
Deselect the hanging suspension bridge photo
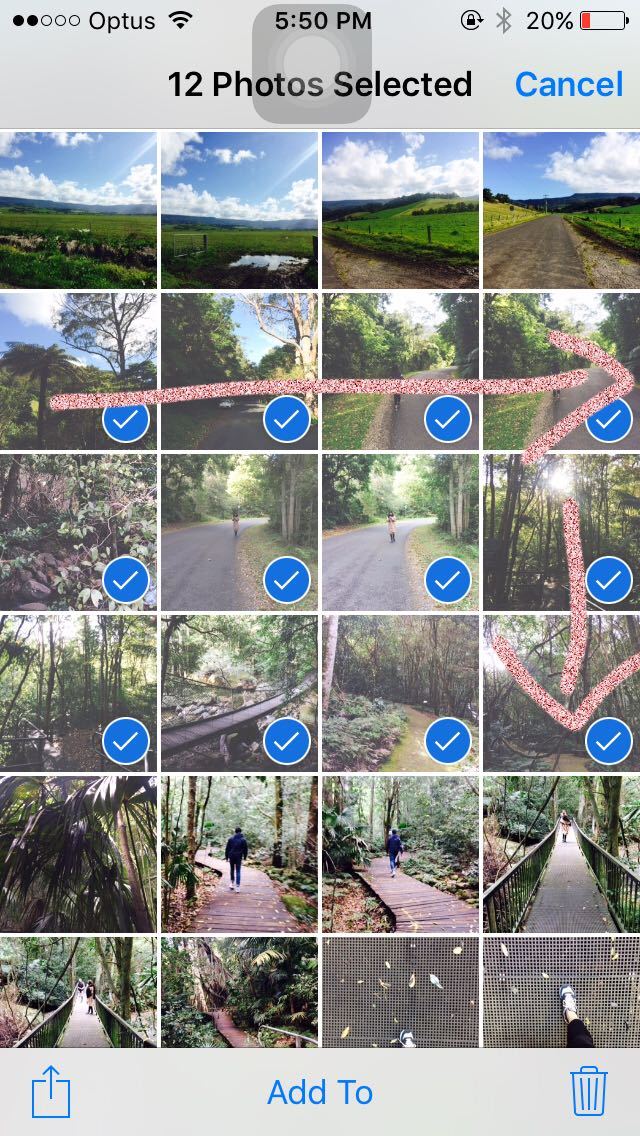coord(239,692)
